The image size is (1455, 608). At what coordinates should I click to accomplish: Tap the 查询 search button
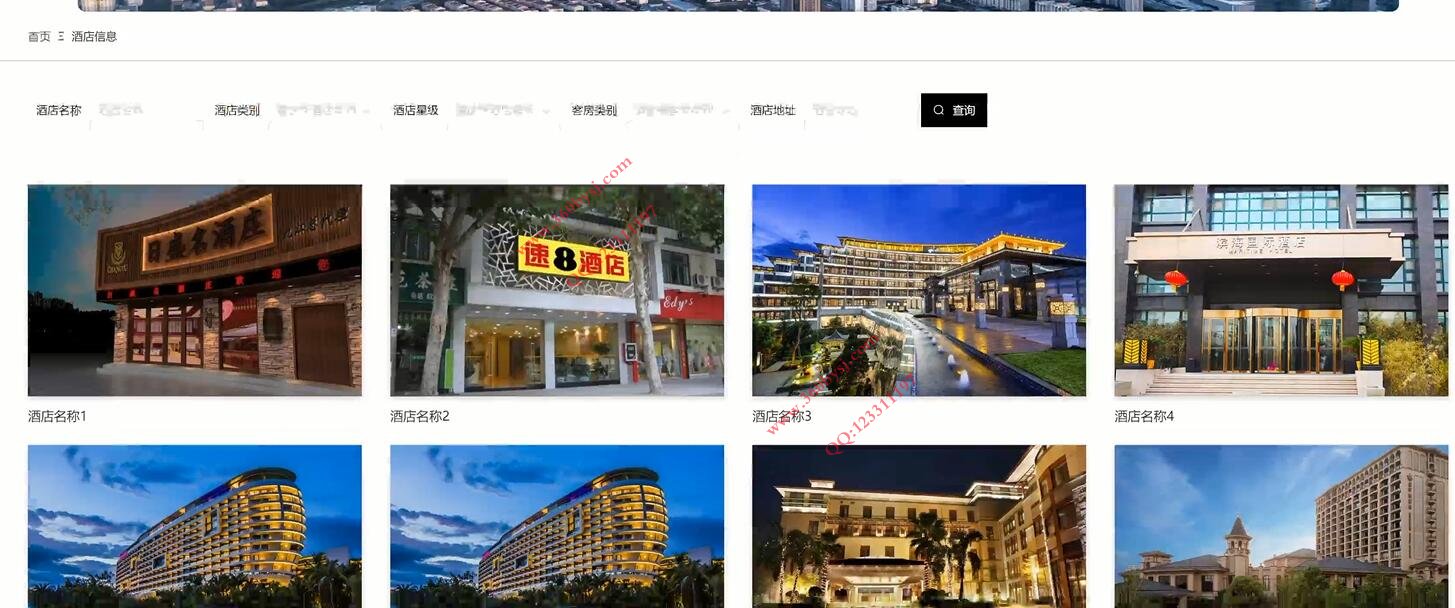click(x=953, y=110)
